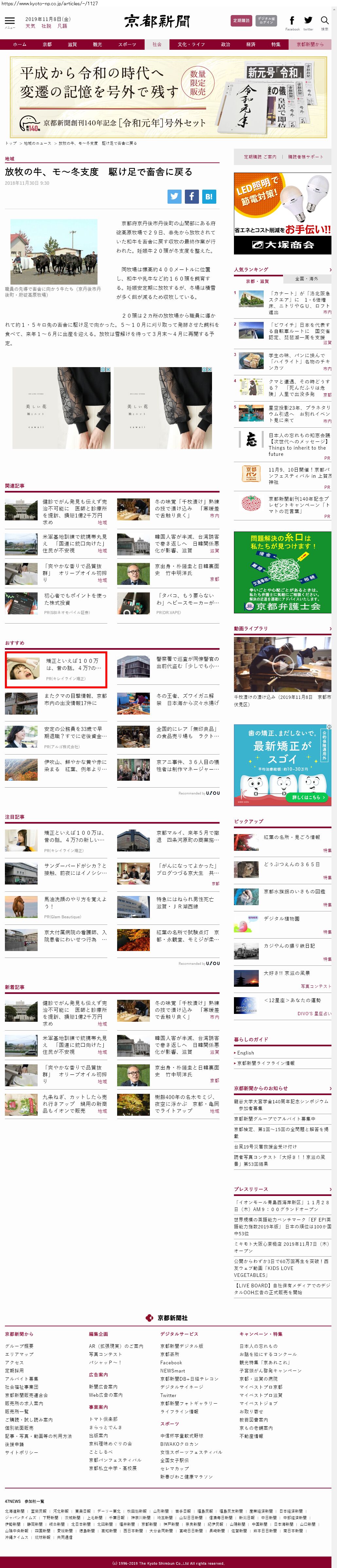Open the Facebook icon in header

point(292,21)
